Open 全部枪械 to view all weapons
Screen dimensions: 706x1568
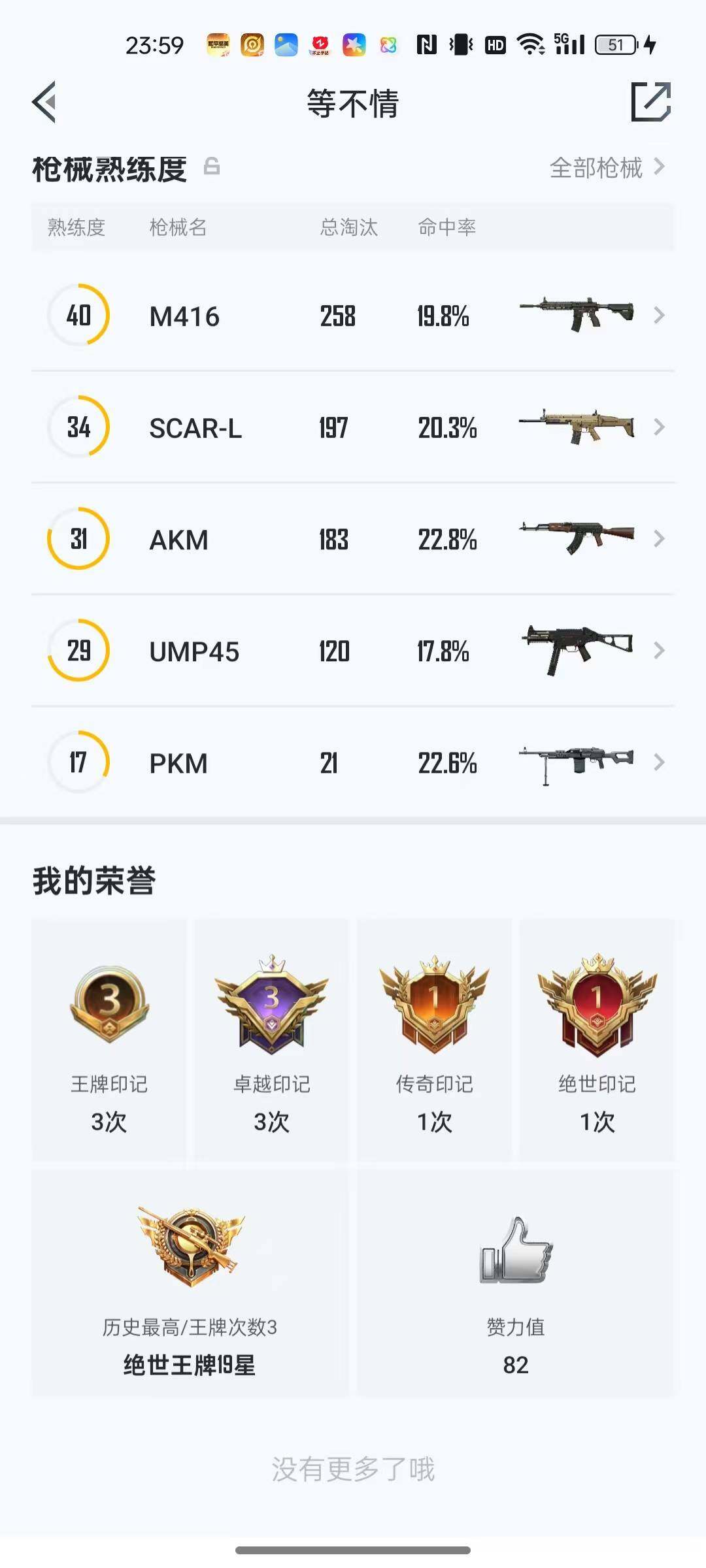598,169
